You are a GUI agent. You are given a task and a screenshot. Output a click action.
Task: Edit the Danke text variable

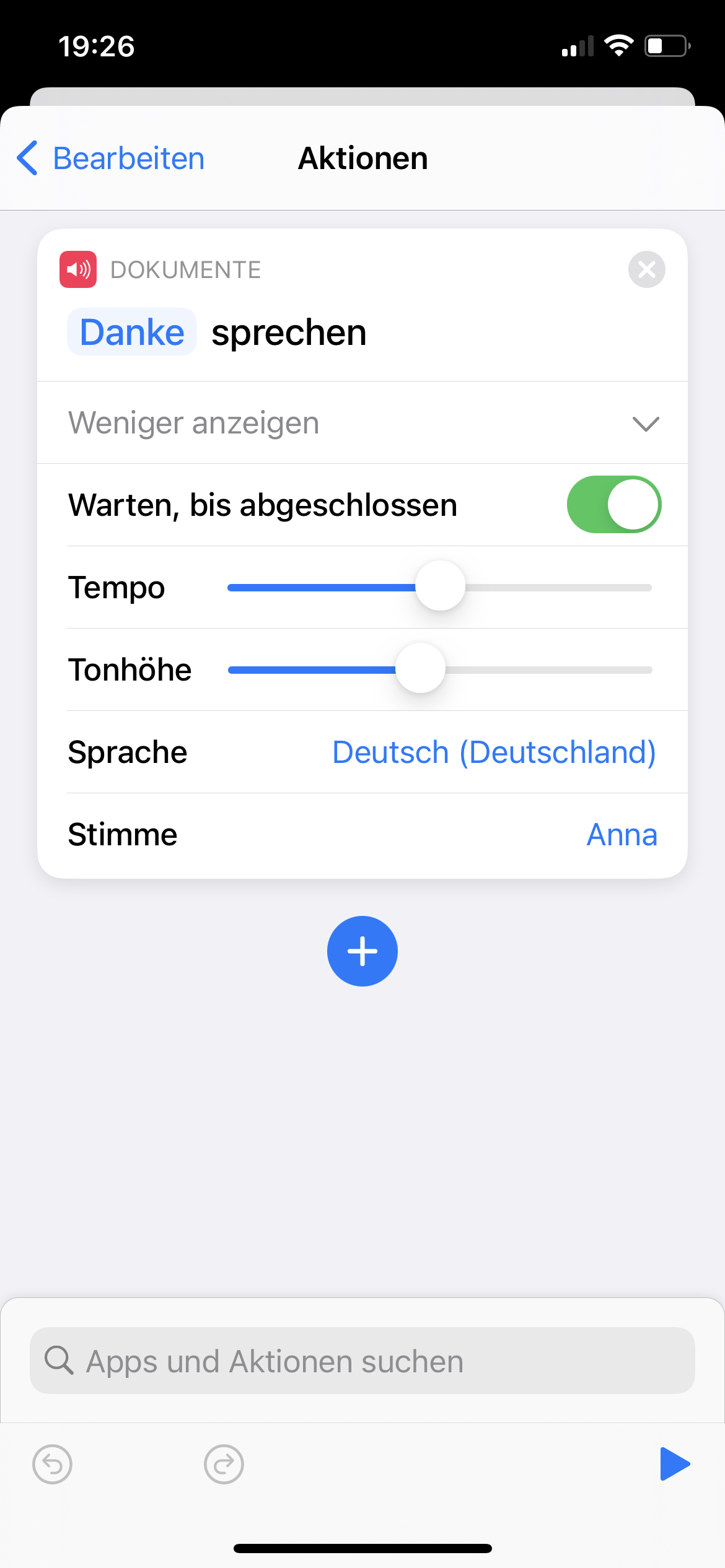point(132,333)
